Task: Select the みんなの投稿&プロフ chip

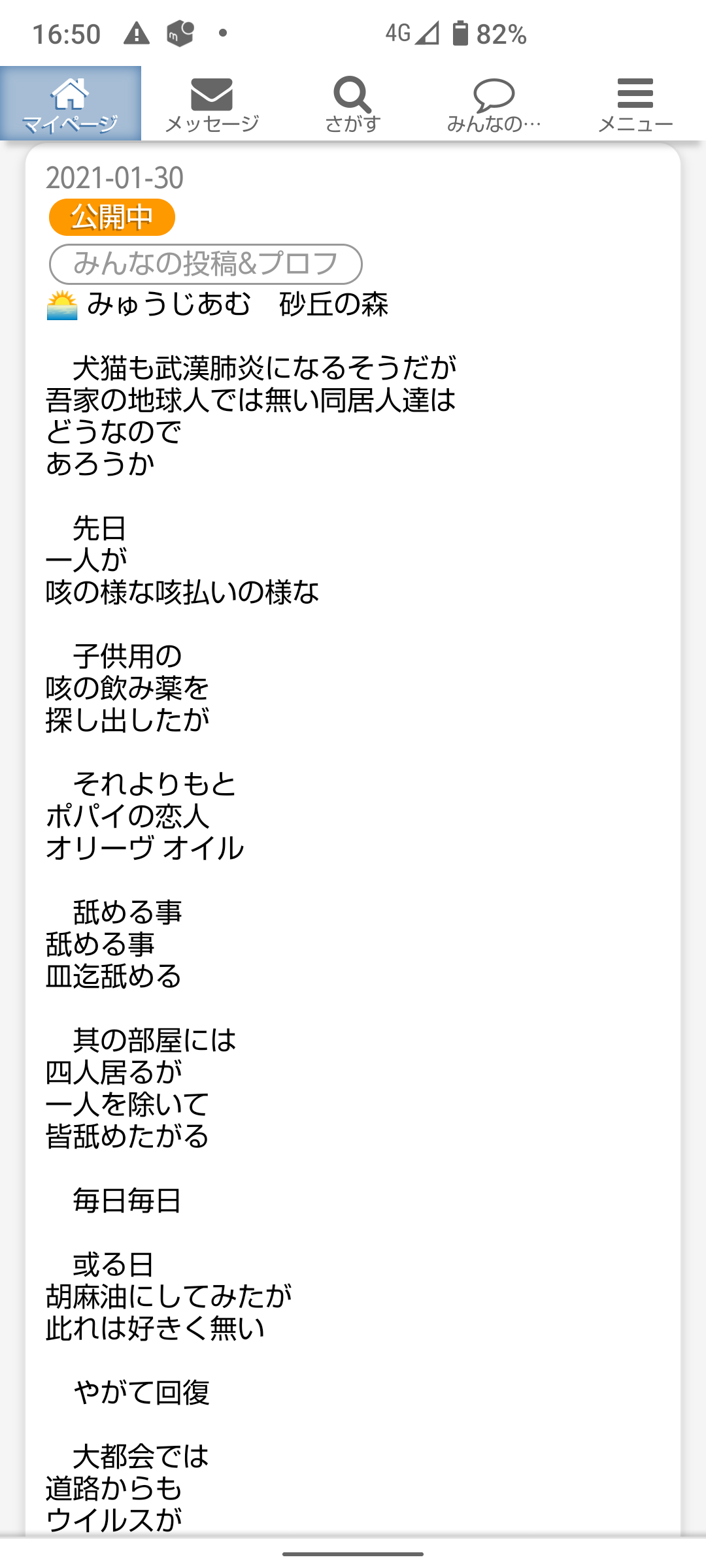Action: point(205,264)
